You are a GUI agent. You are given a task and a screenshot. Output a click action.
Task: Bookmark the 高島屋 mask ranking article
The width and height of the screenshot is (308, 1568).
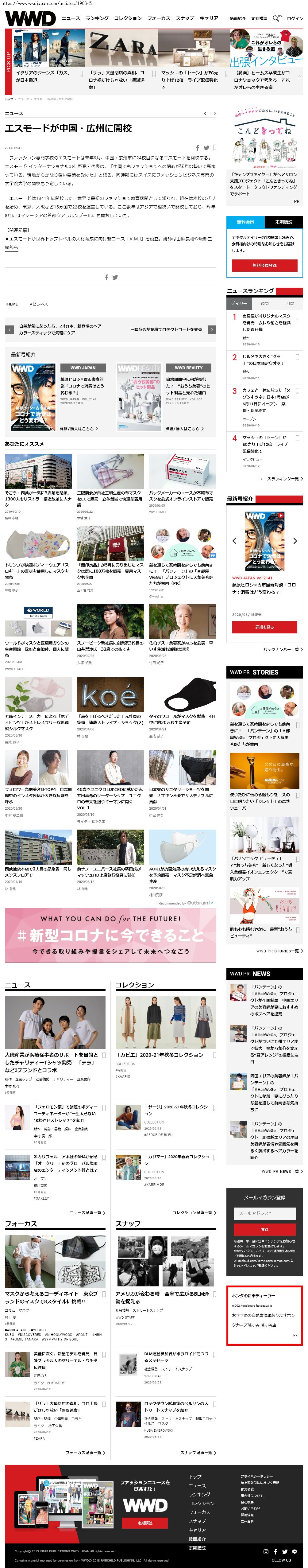coord(298,317)
